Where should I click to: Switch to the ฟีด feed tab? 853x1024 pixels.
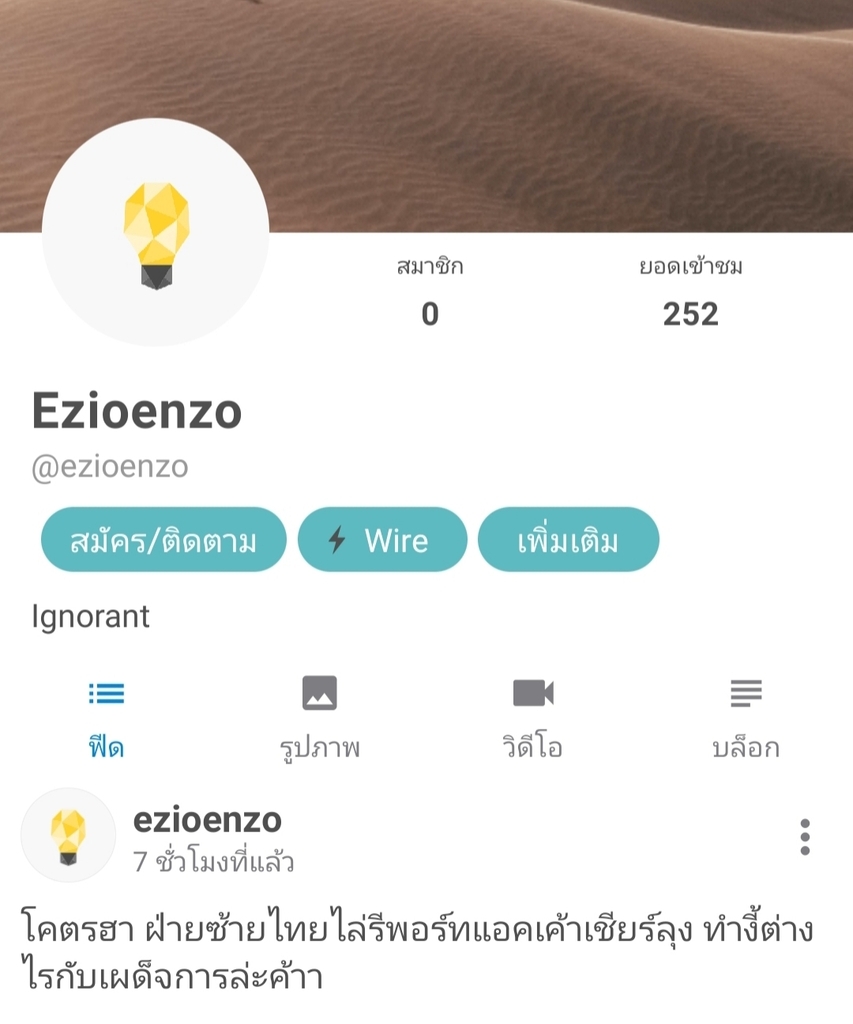[106, 717]
